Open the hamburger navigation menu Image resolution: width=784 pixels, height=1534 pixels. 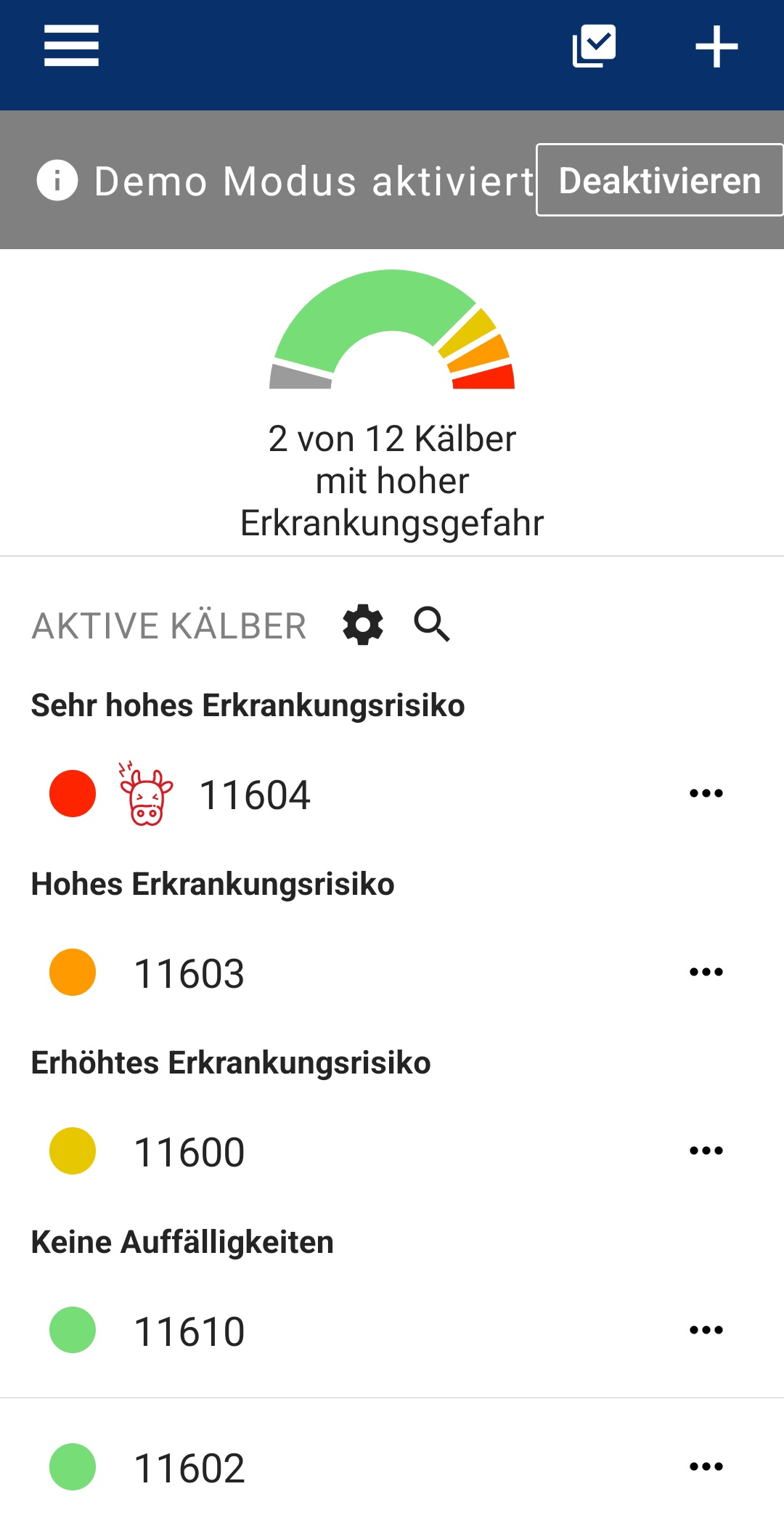tap(71, 46)
